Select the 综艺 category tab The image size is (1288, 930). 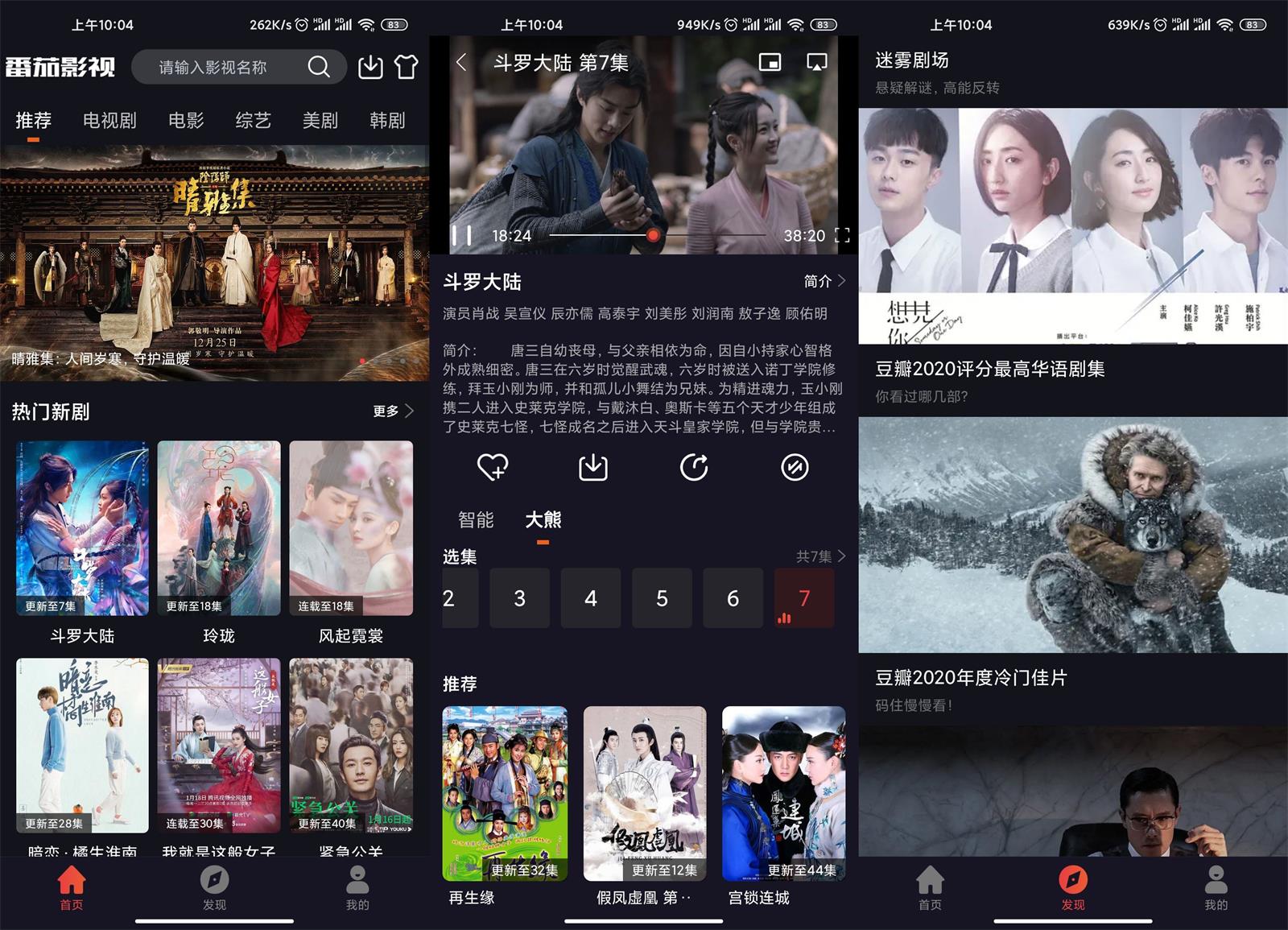253,121
